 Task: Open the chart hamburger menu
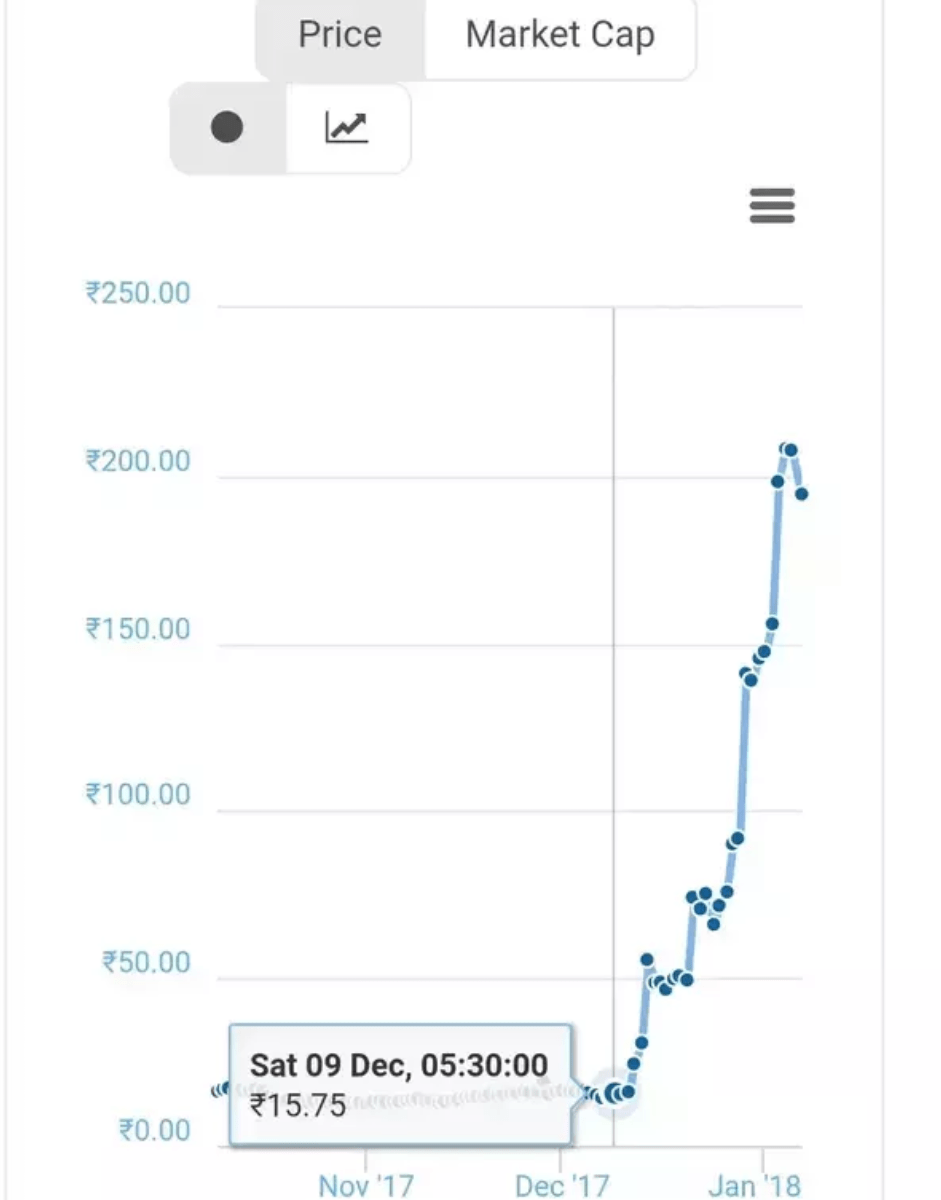pyautogui.click(x=772, y=206)
